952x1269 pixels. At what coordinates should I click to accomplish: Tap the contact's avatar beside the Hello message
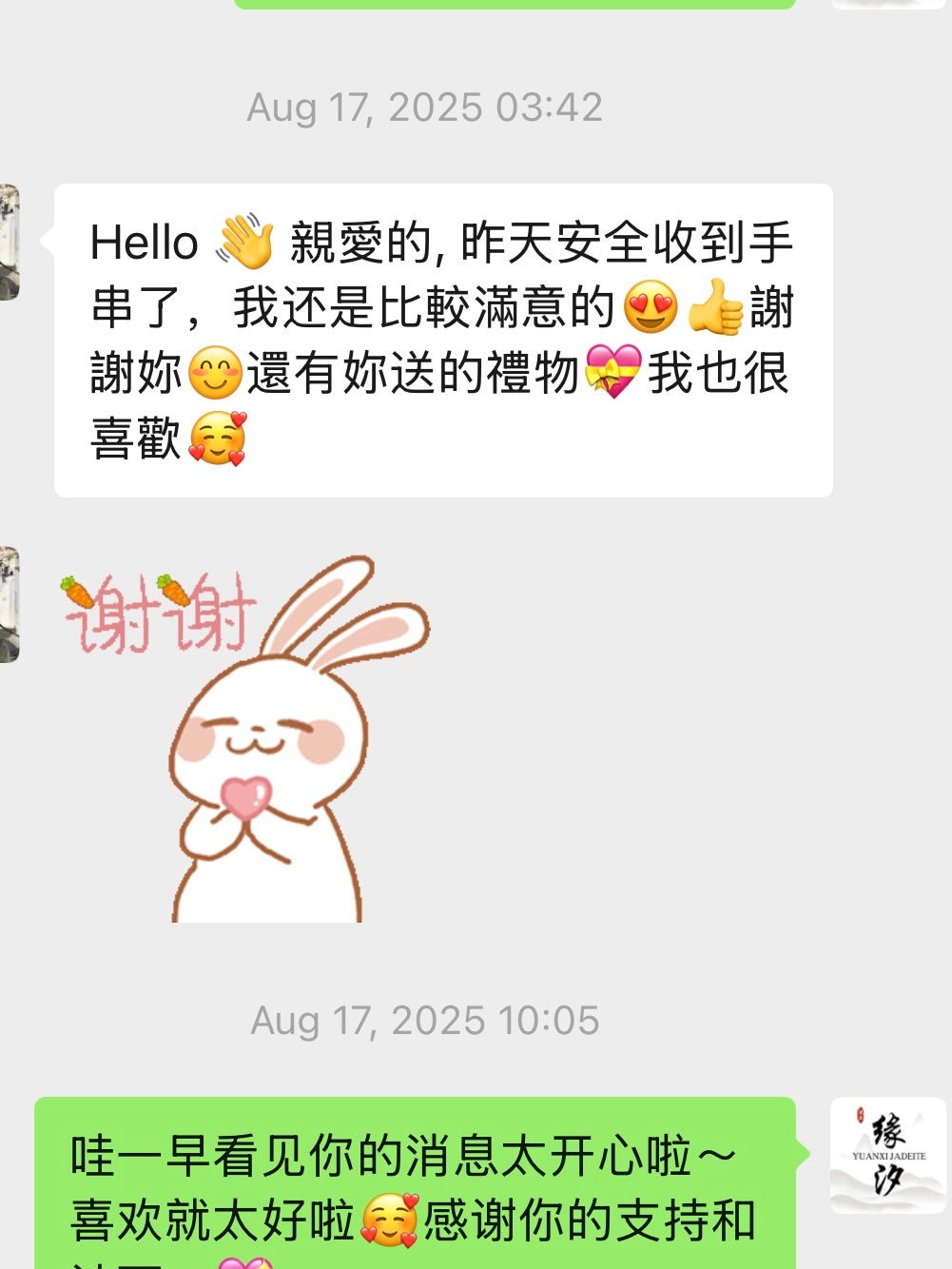click(9, 243)
